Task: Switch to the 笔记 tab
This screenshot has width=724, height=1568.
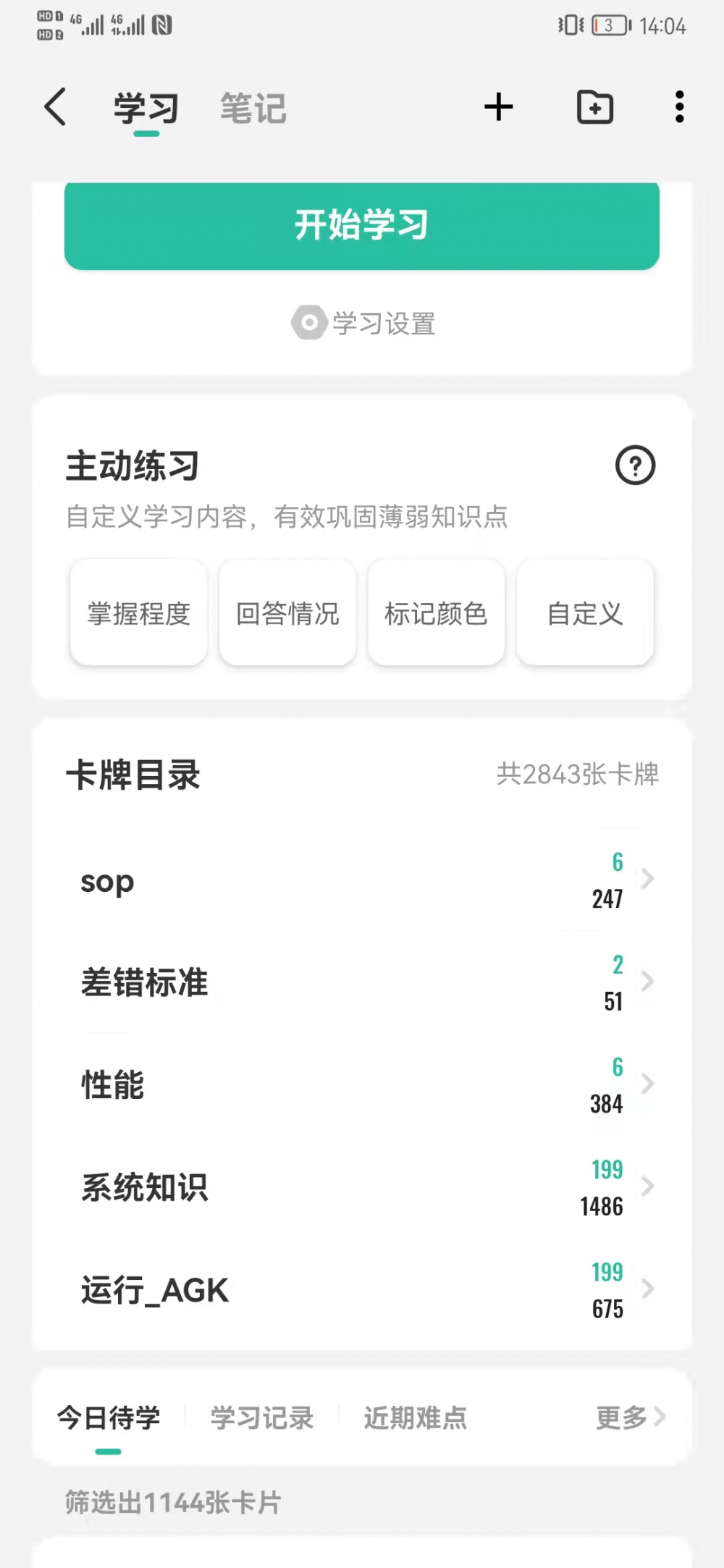Action: [x=253, y=108]
